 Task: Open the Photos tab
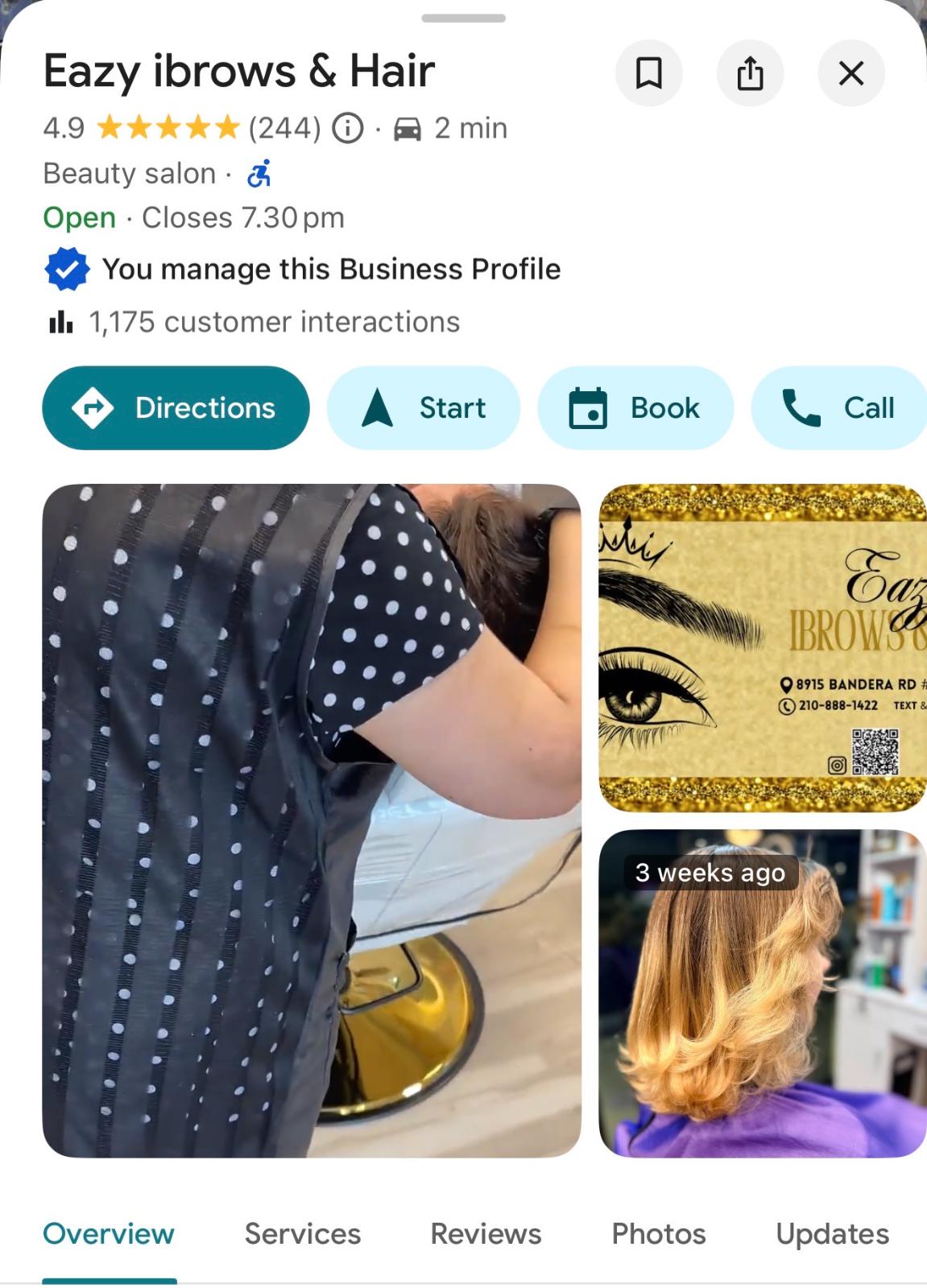(x=658, y=1233)
